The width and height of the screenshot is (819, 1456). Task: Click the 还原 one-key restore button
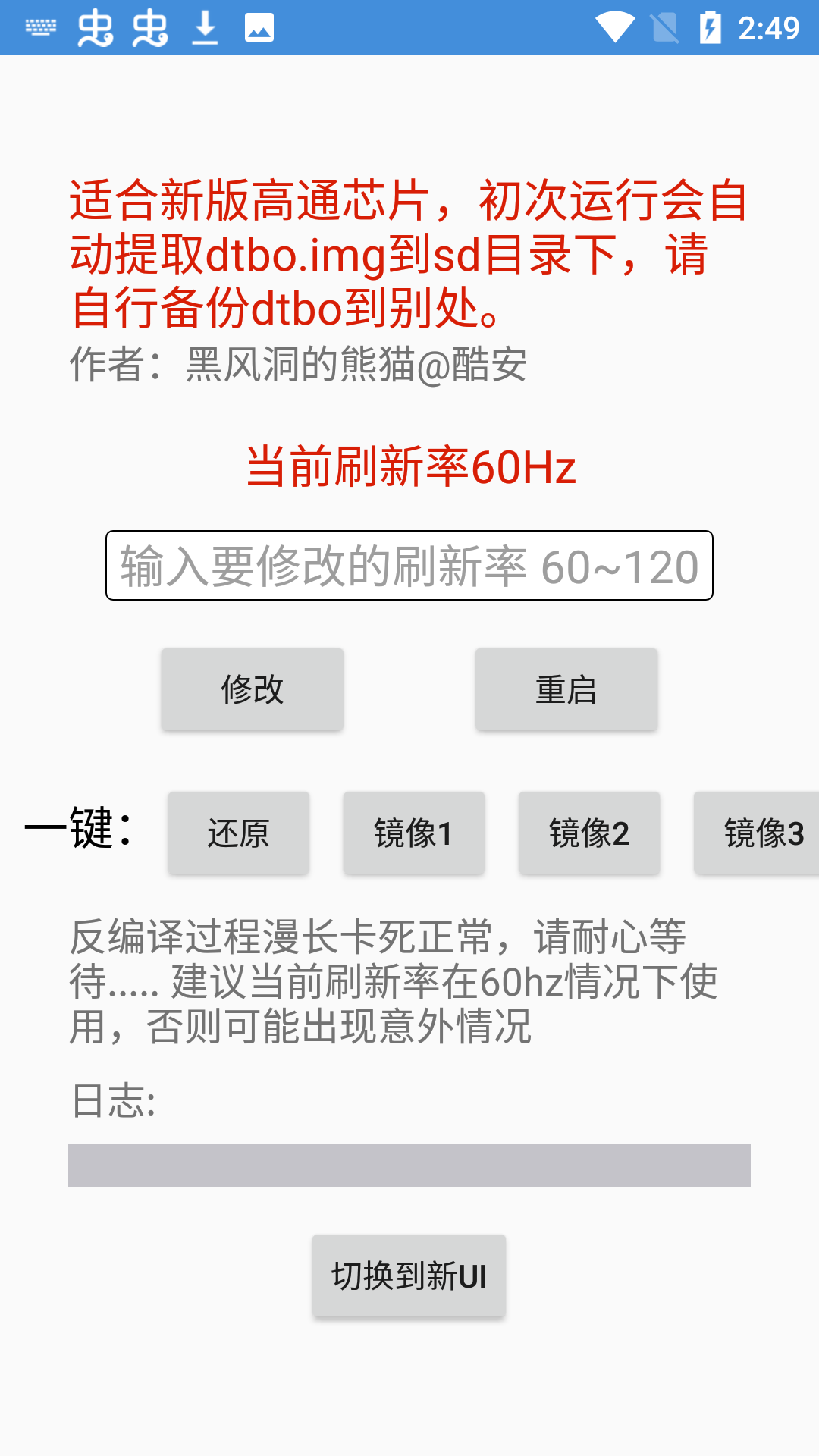pos(237,833)
